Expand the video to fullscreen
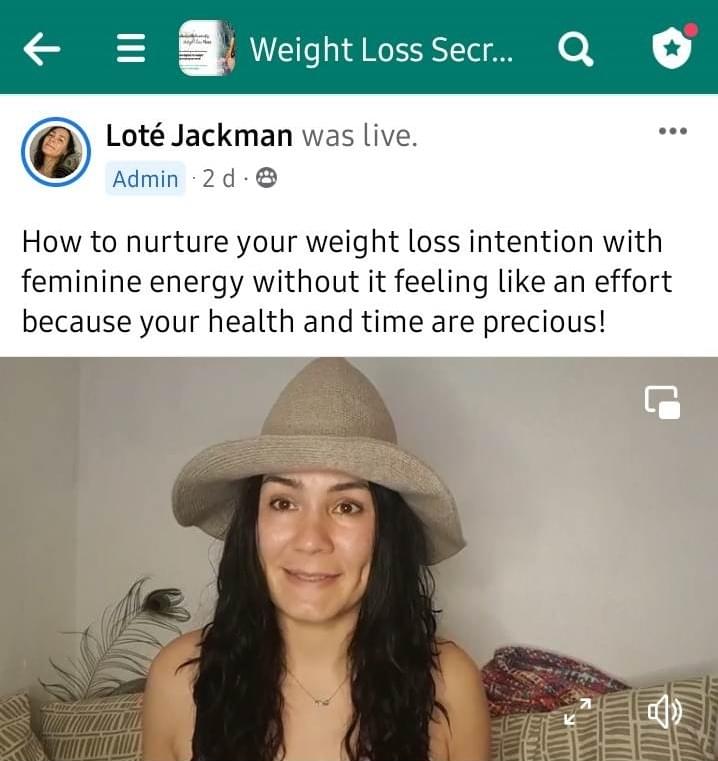The image size is (718, 761). coord(578,712)
